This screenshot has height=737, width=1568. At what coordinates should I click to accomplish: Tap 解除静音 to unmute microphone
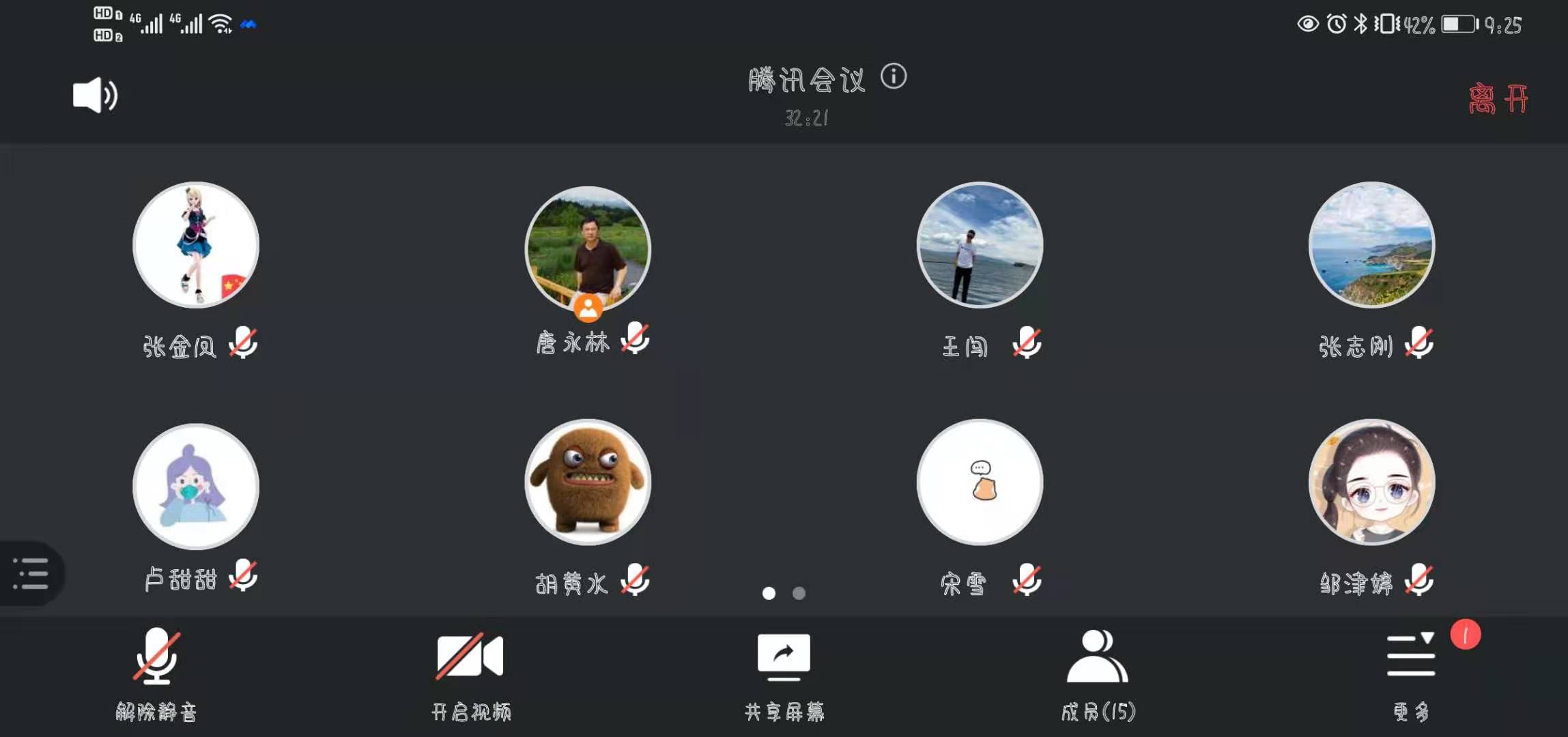tap(156, 672)
